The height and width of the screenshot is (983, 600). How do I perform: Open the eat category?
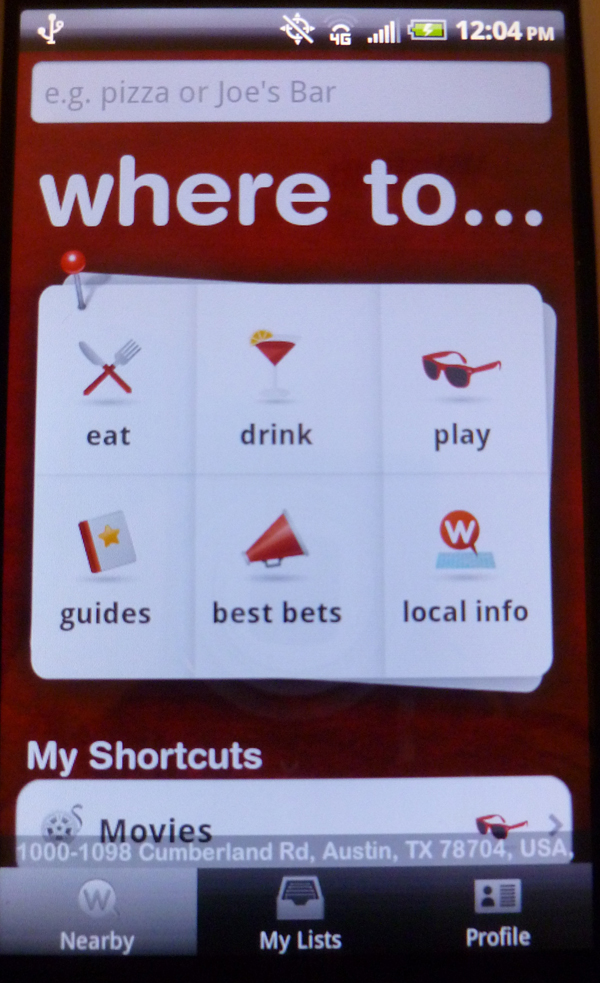[x=110, y=390]
